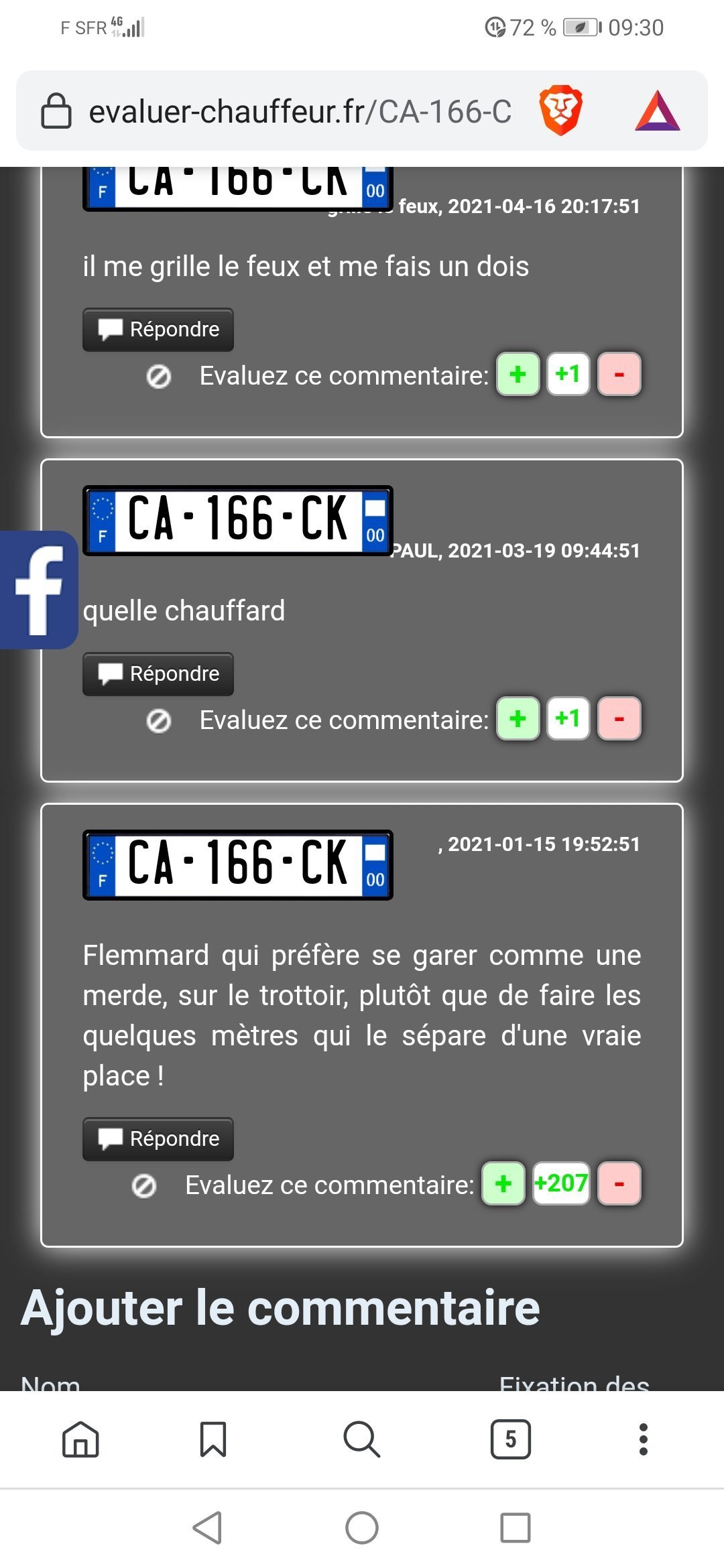Upvote the comment rated +207
This screenshot has height=1568, width=724.
[503, 1183]
